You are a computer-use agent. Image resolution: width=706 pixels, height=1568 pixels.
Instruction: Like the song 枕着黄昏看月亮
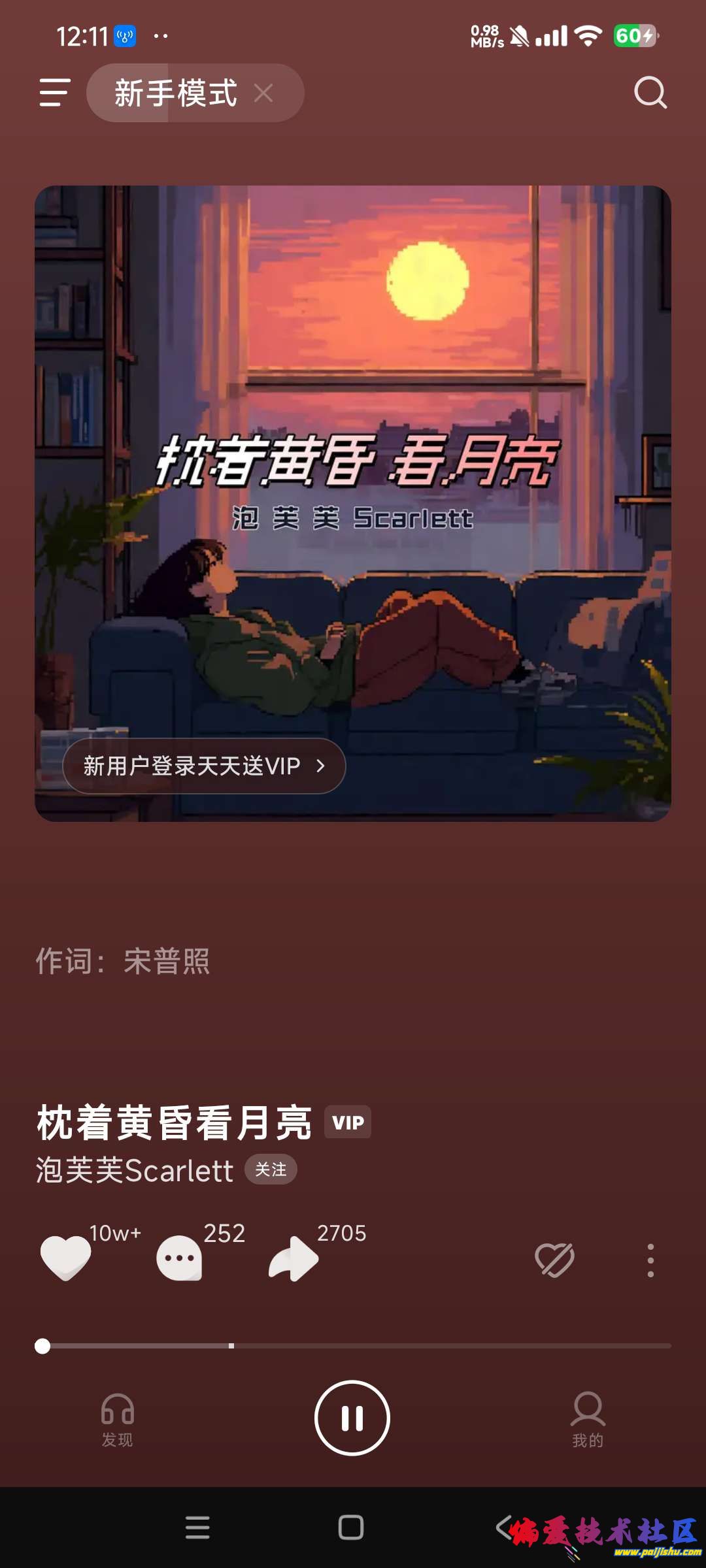pyautogui.click(x=65, y=1258)
